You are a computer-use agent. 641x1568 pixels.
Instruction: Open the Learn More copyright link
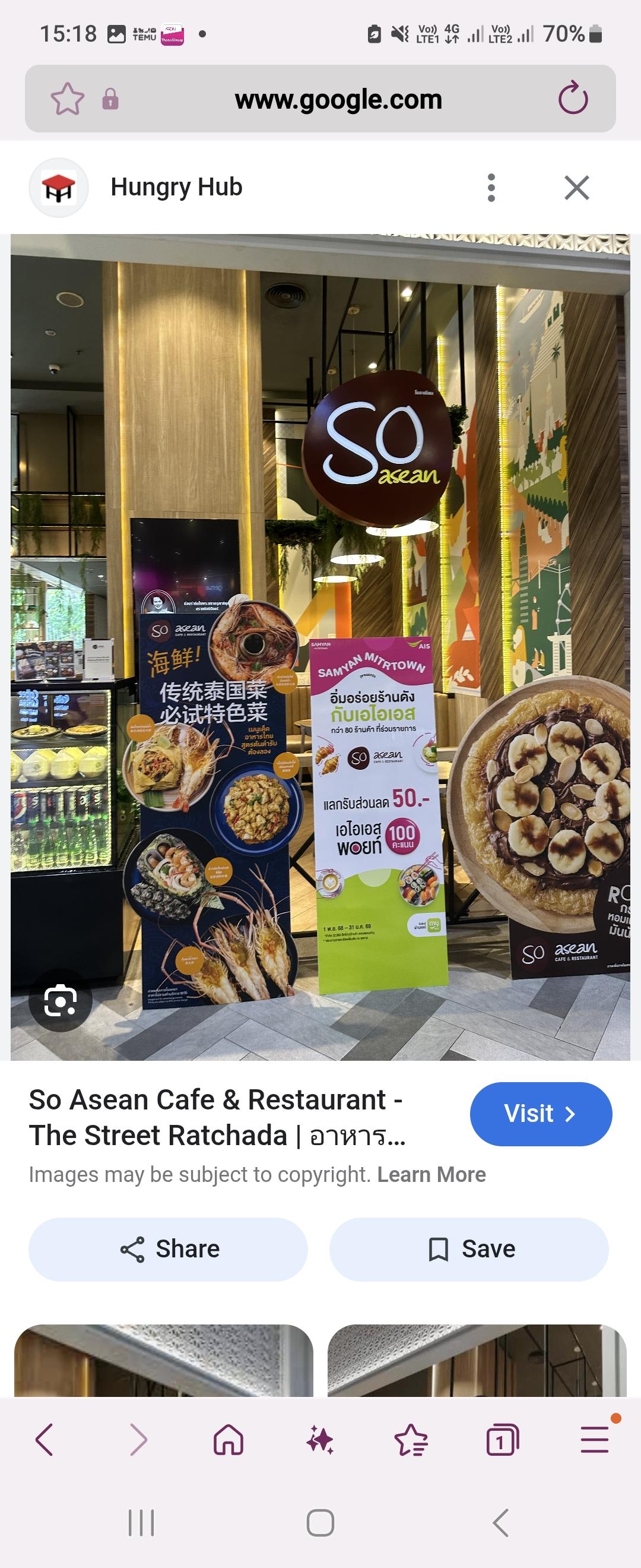(431, 1175)
